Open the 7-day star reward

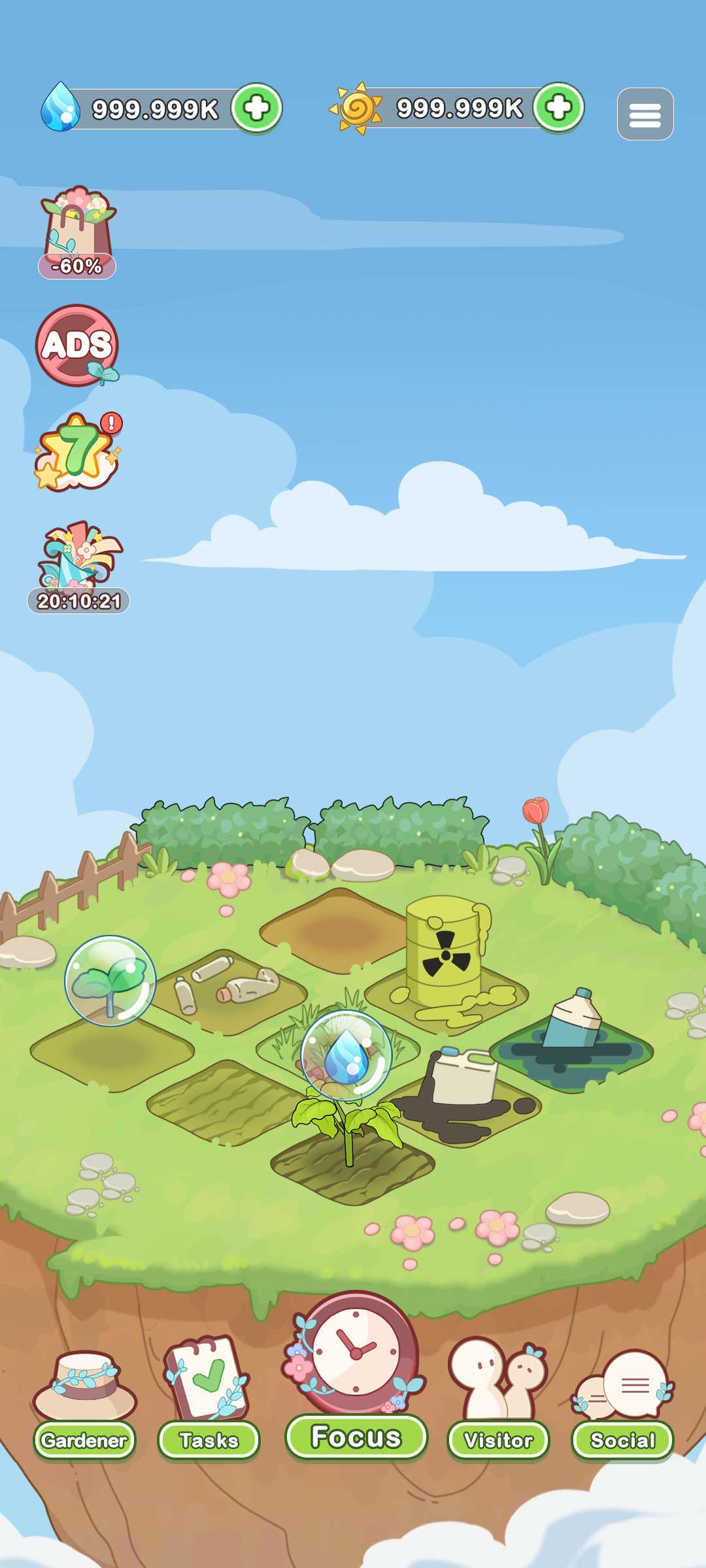coord(78,452)
